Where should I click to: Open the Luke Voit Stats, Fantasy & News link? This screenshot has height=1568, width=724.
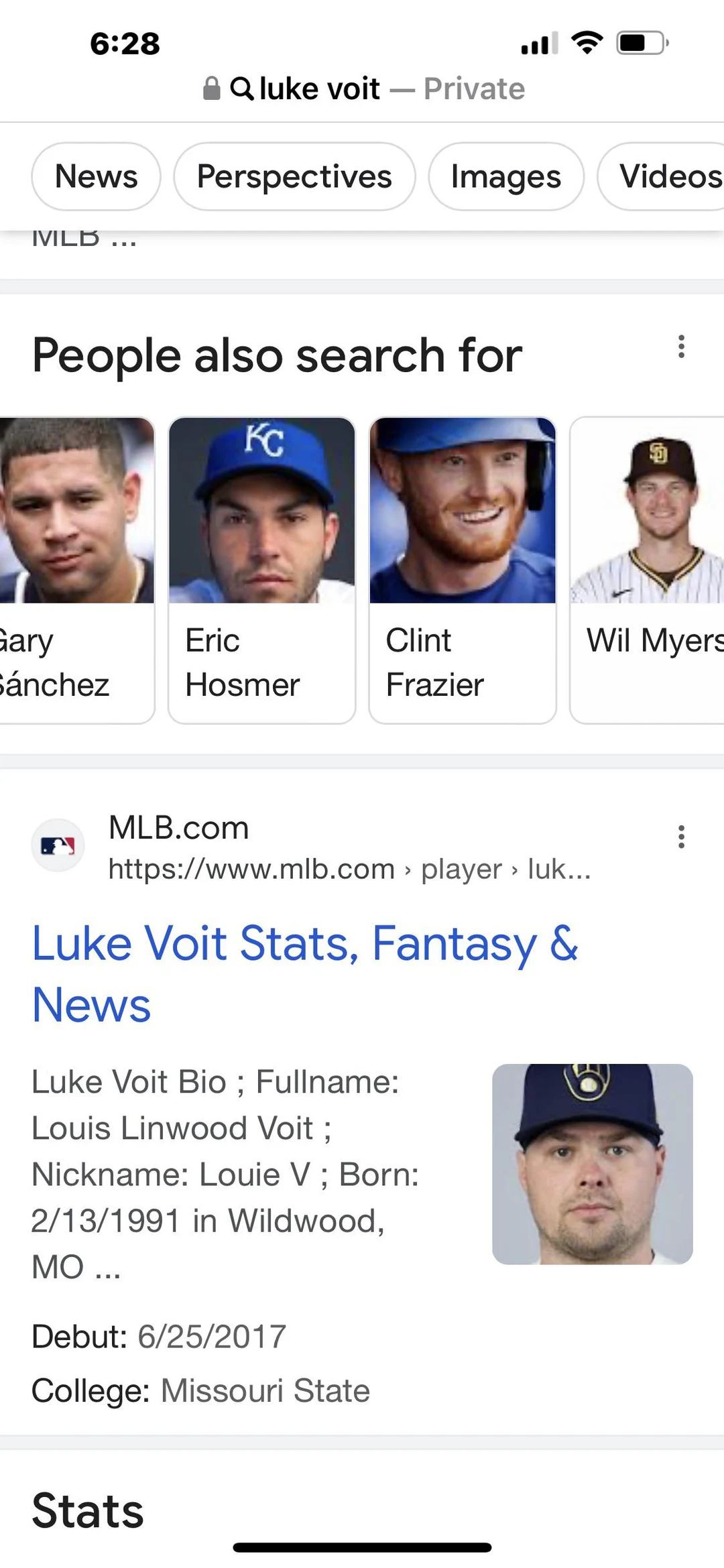click(306, 972)
